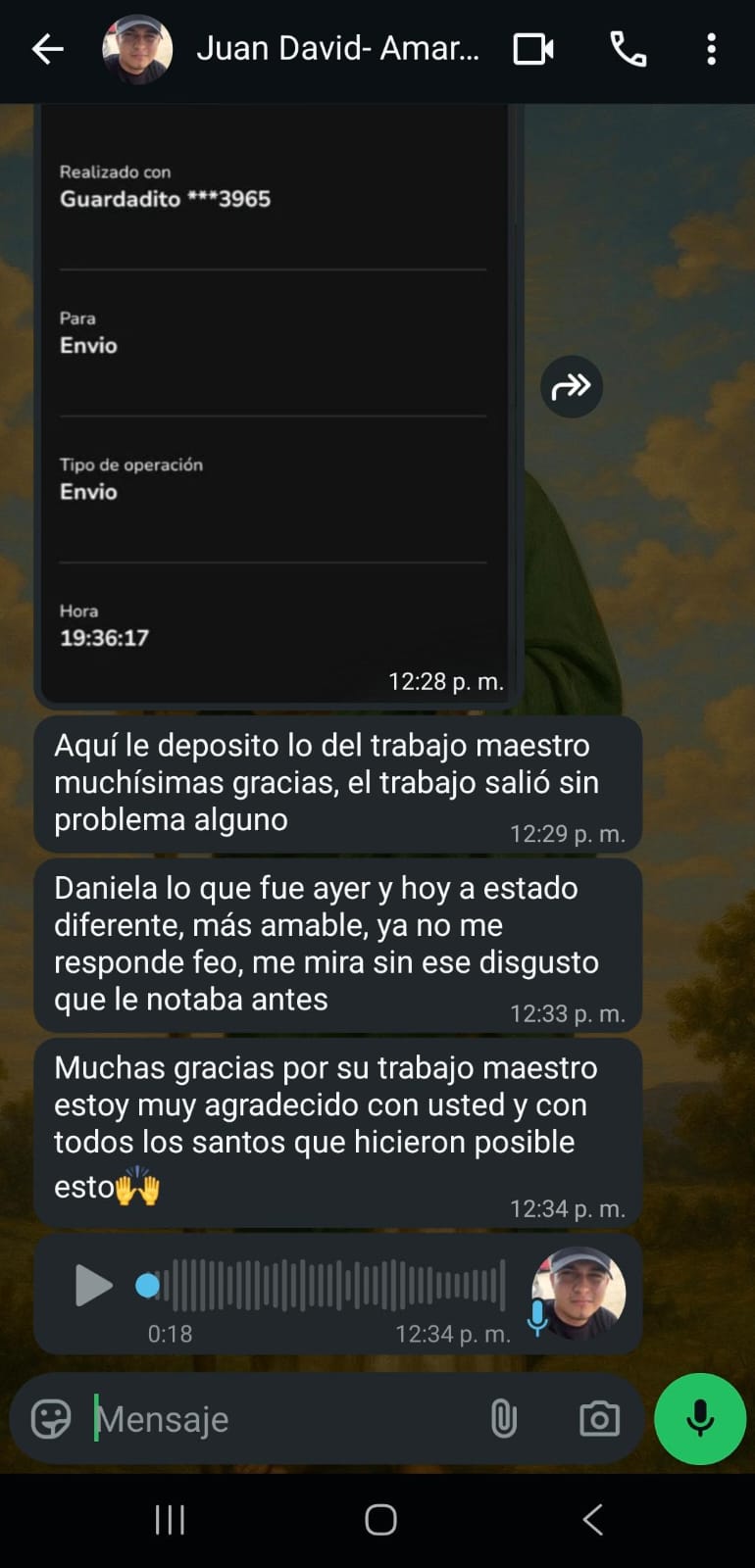The image size is (755, 1568).
Task: Open the overflow menu
Action: [x=711, y=49]
